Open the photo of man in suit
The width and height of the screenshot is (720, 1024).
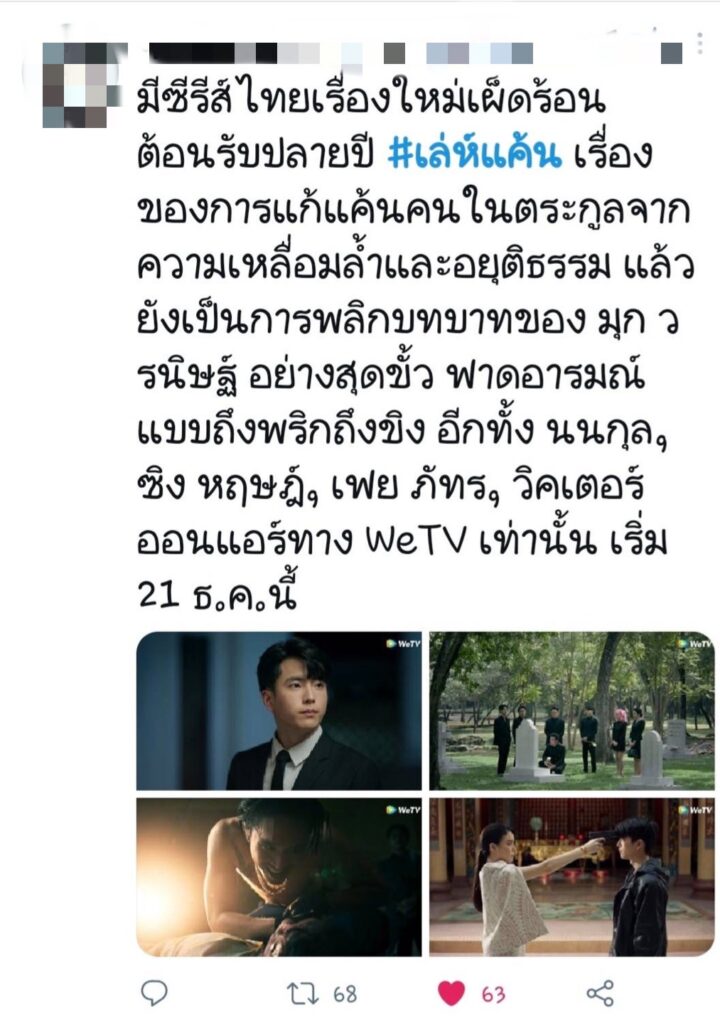279,711
